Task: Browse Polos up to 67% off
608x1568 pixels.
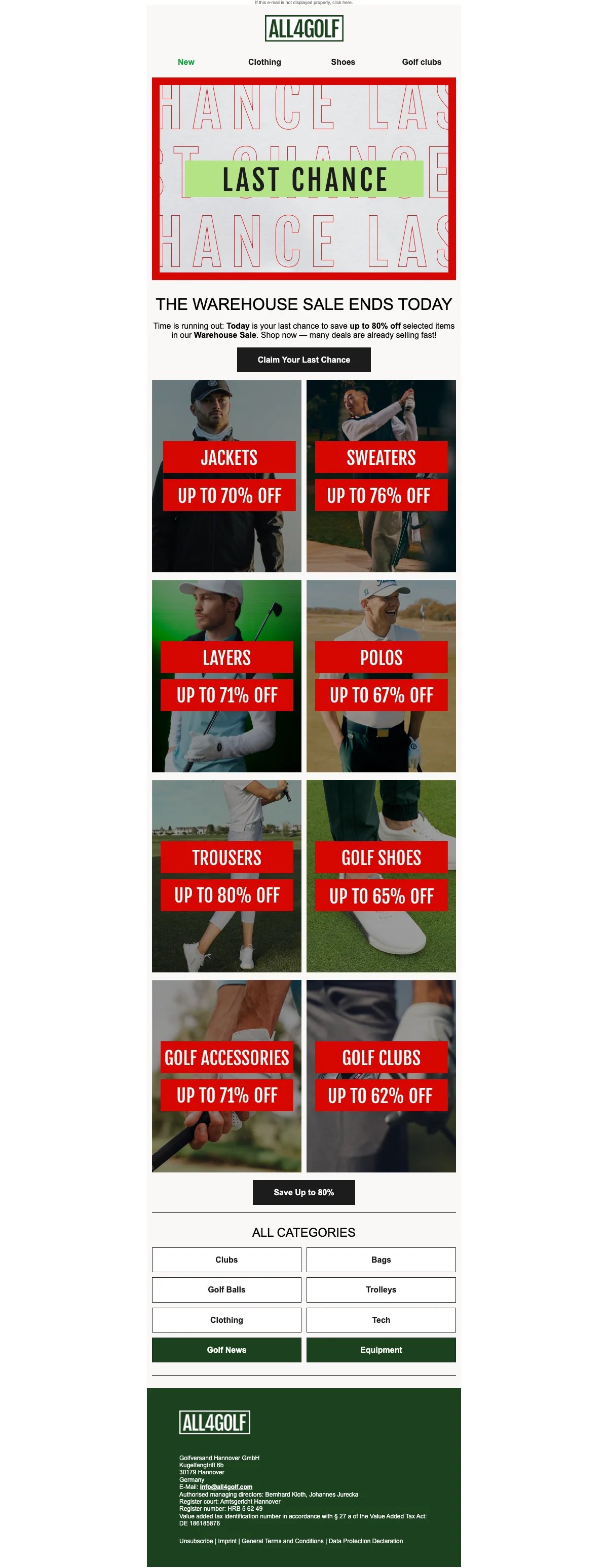Action: coord(381,676)
